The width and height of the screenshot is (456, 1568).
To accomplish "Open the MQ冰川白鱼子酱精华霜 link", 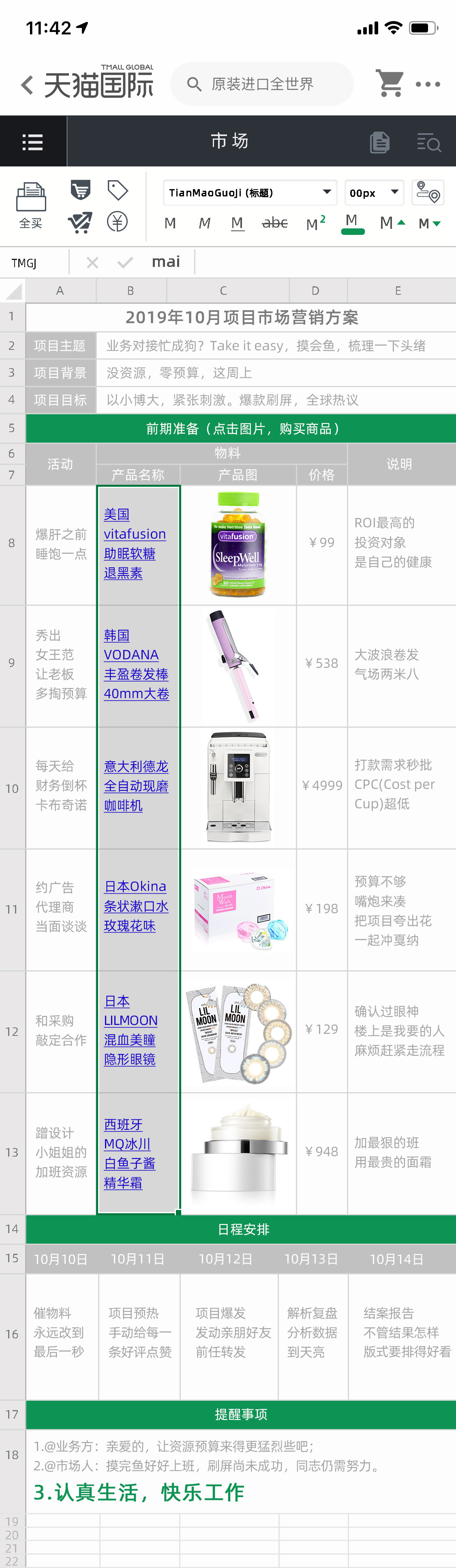I will click(129, 1153).
